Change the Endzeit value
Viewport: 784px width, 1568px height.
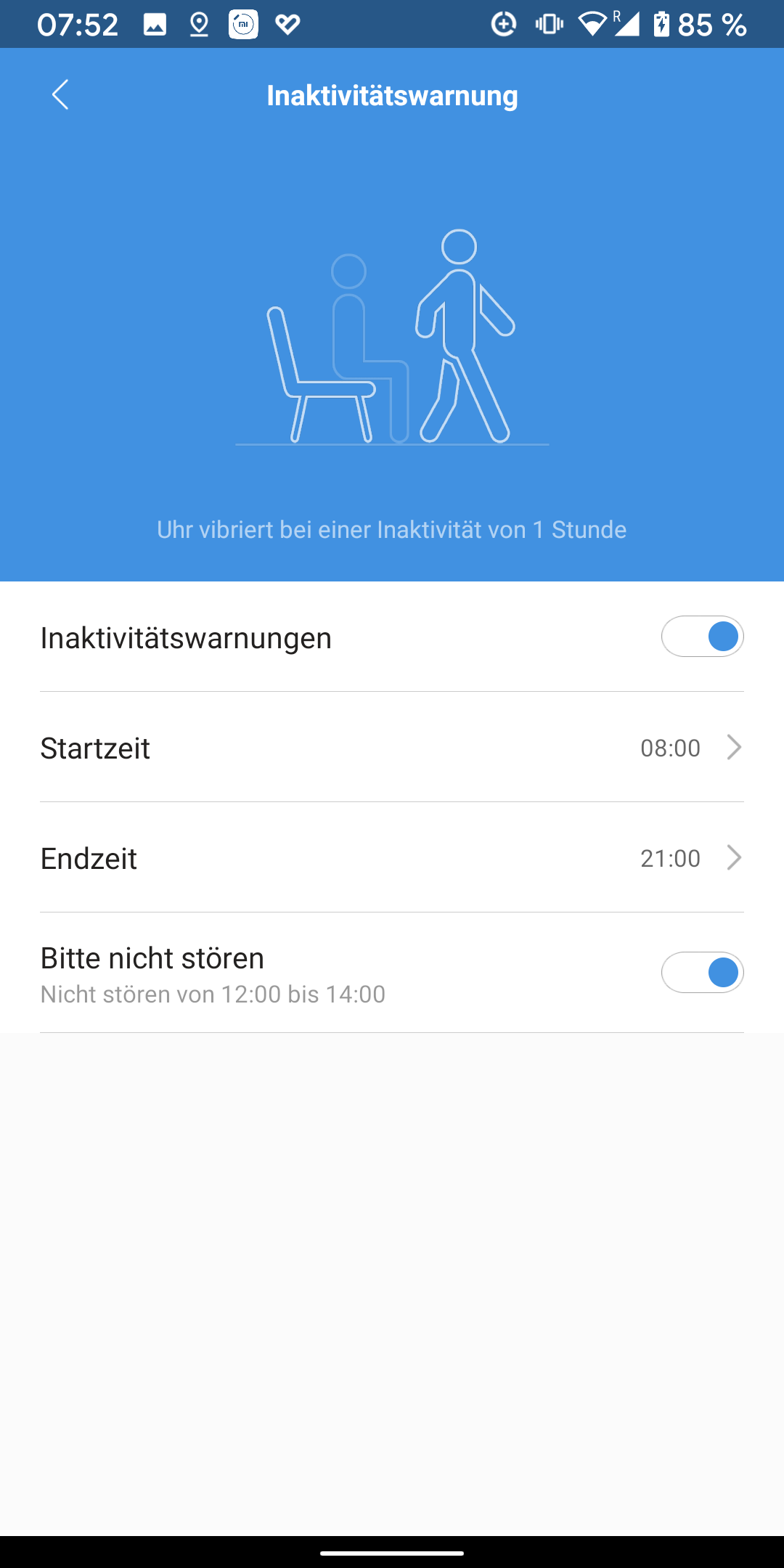coord(392,858)
